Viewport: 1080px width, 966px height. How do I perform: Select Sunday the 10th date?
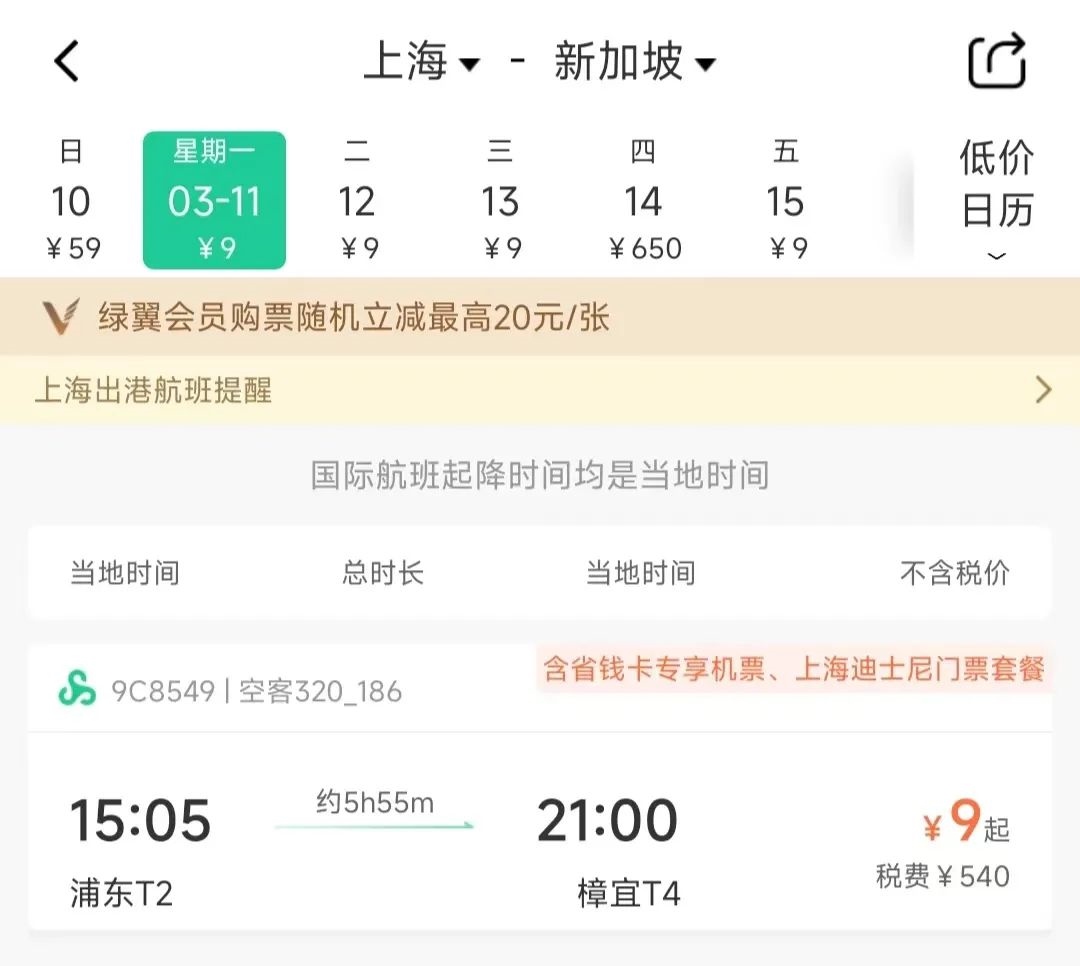coord(71,201)
